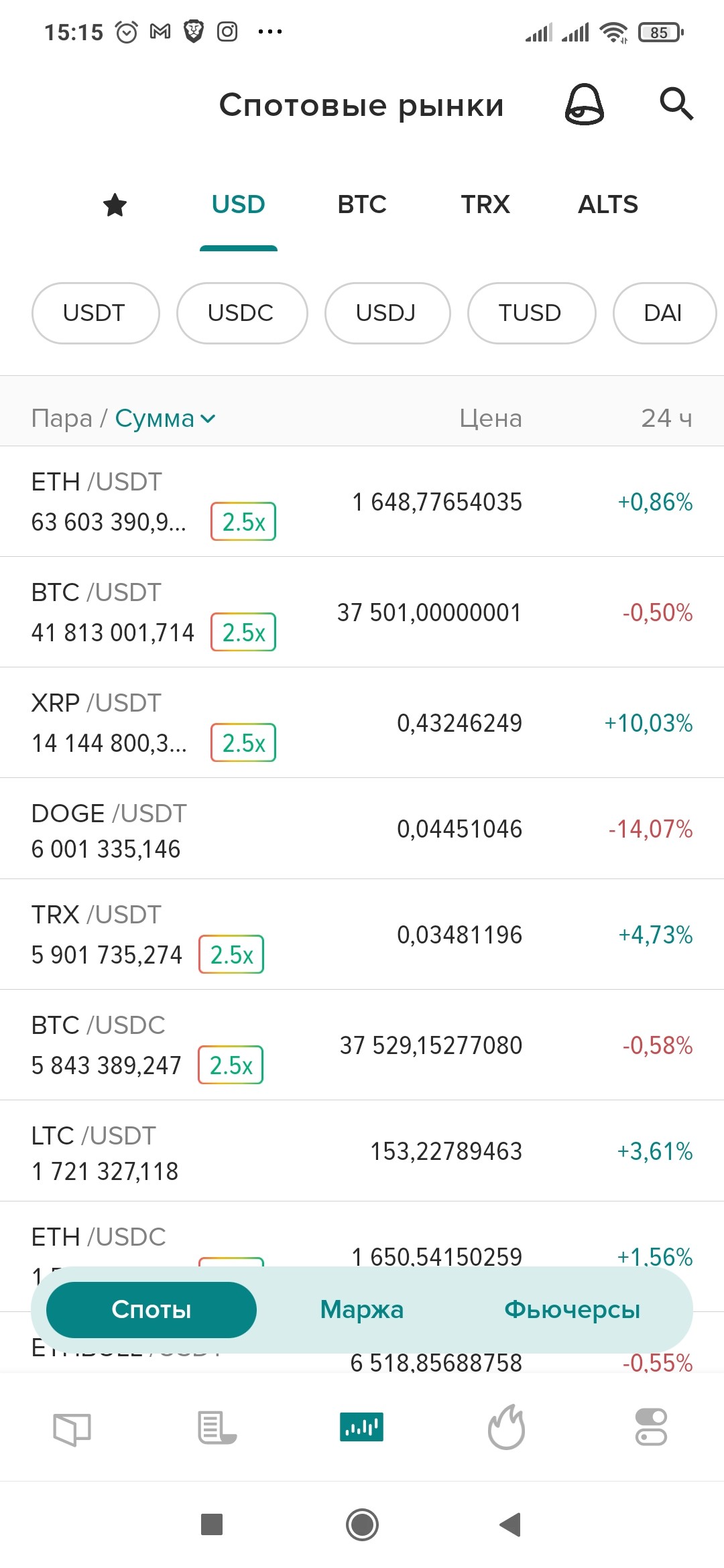View the DOGE/USDT trading pair
Viewport: 724px width, 1568px height.
coord(362,829)
